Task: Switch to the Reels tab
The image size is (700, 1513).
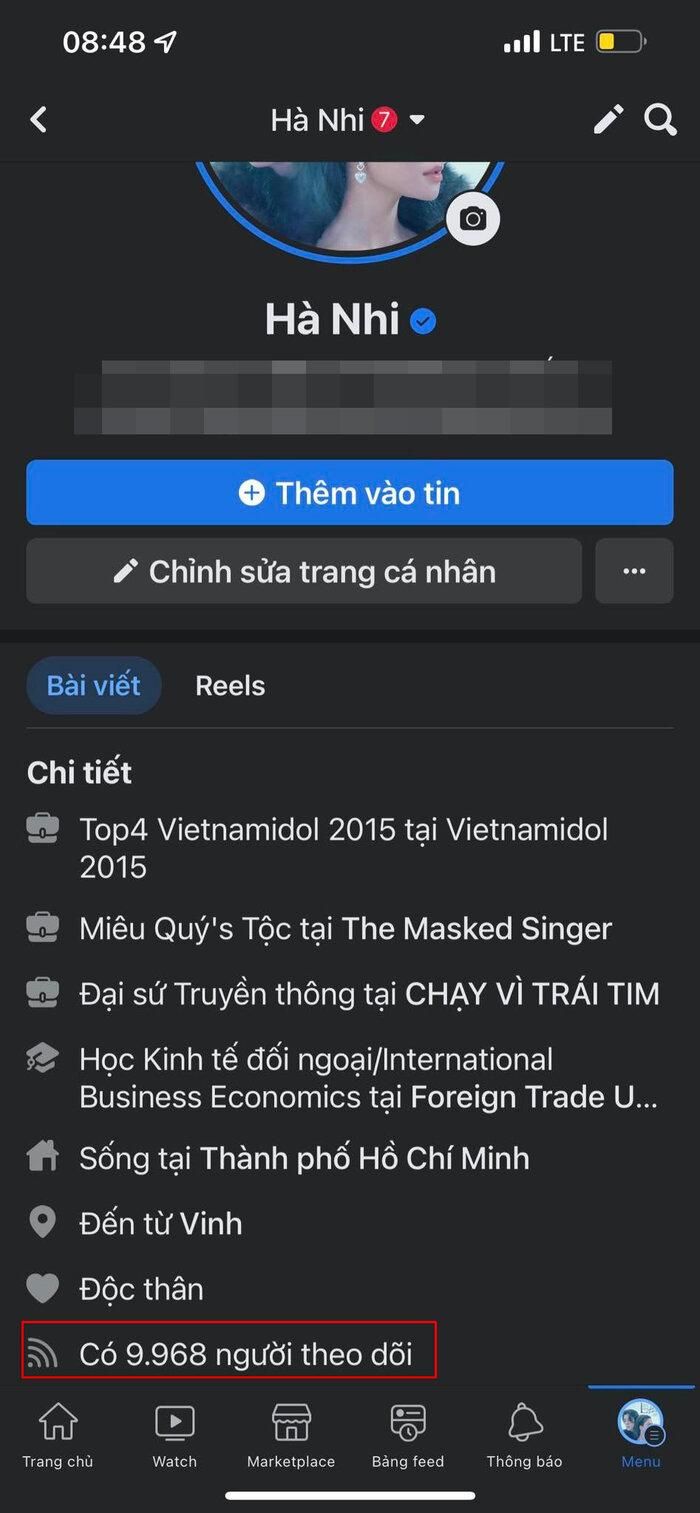Action: point(230,685)
